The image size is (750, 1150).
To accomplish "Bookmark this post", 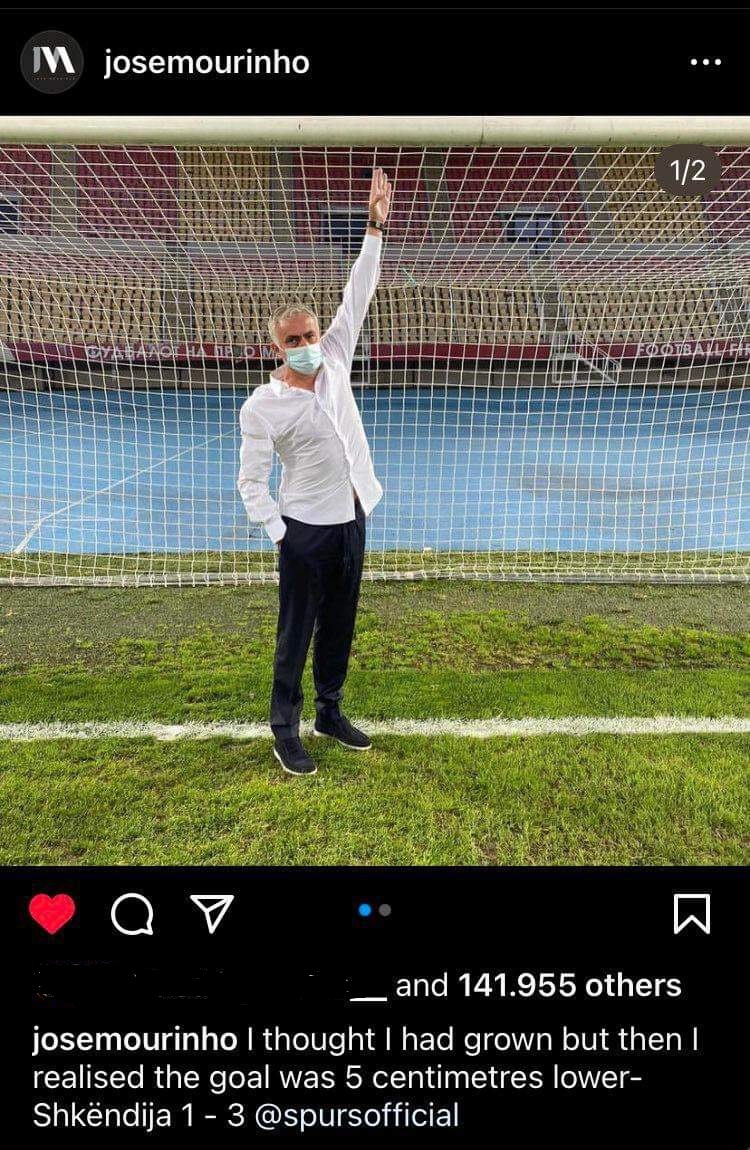I will (692, 913).
